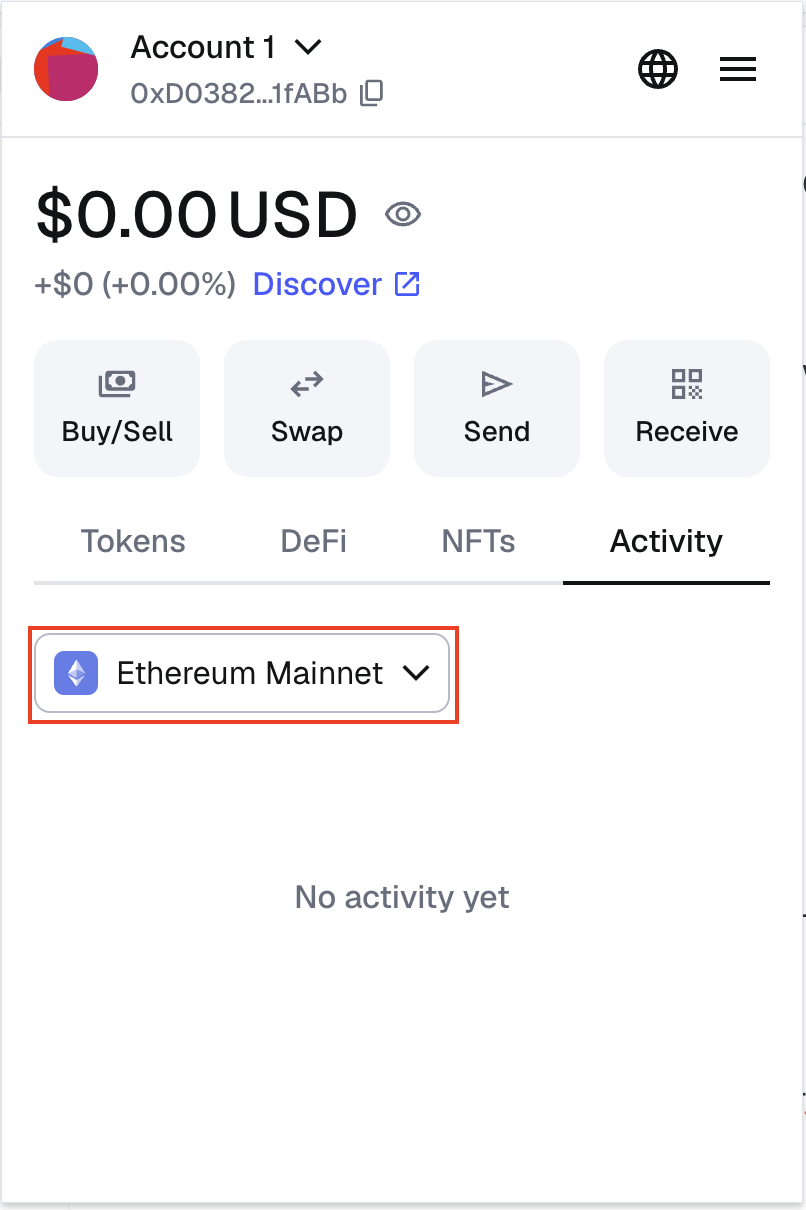Switch to the DeFi tab

coord(313,542)
